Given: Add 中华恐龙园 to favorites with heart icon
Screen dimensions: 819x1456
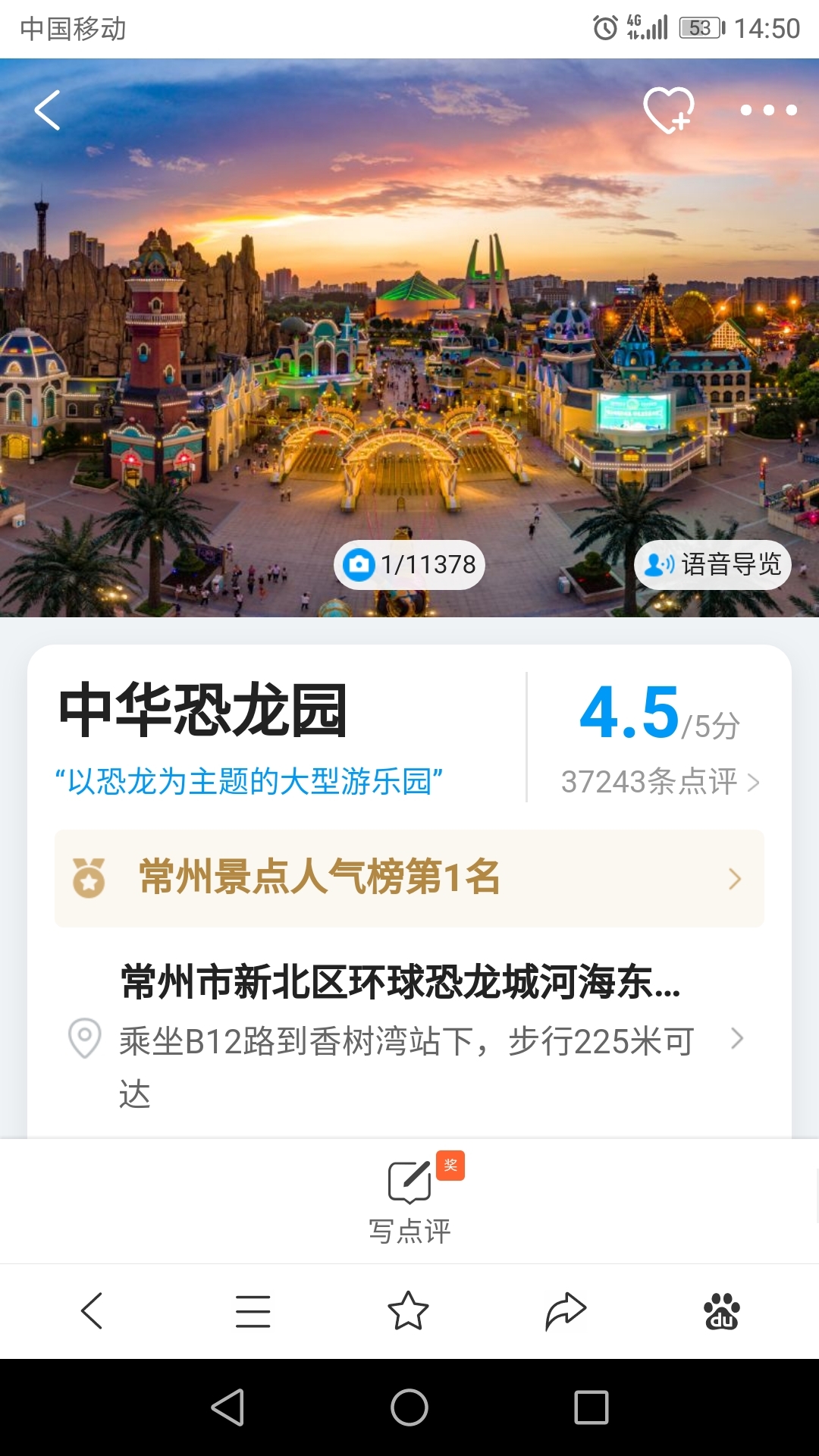Looking at the screenshot, I should [668, 111].
